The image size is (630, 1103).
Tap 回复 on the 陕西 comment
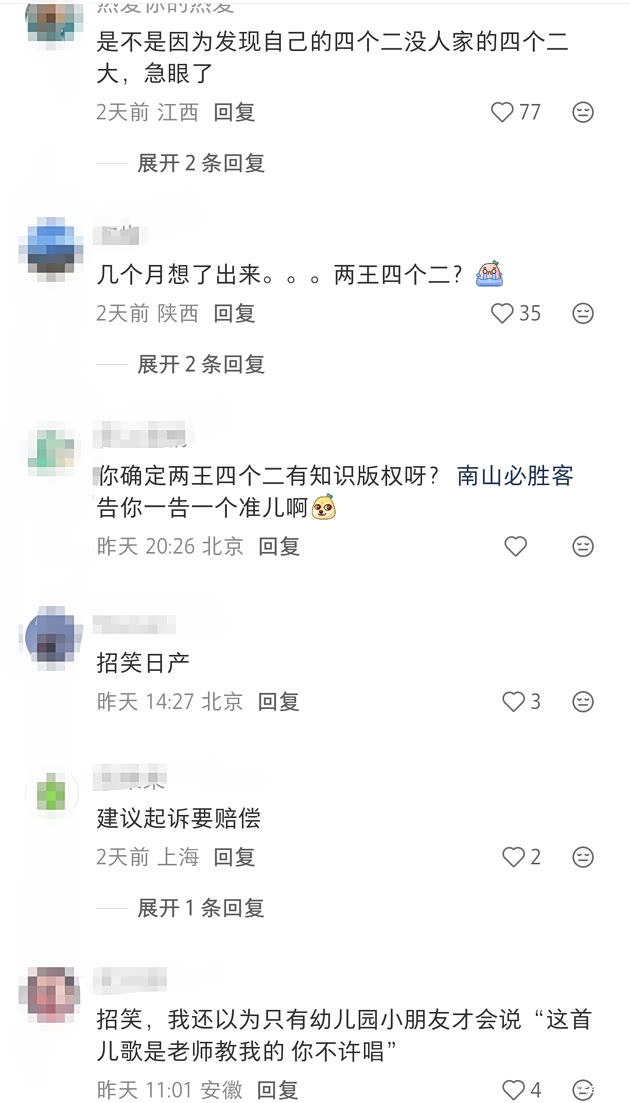(x=235, y=313)
